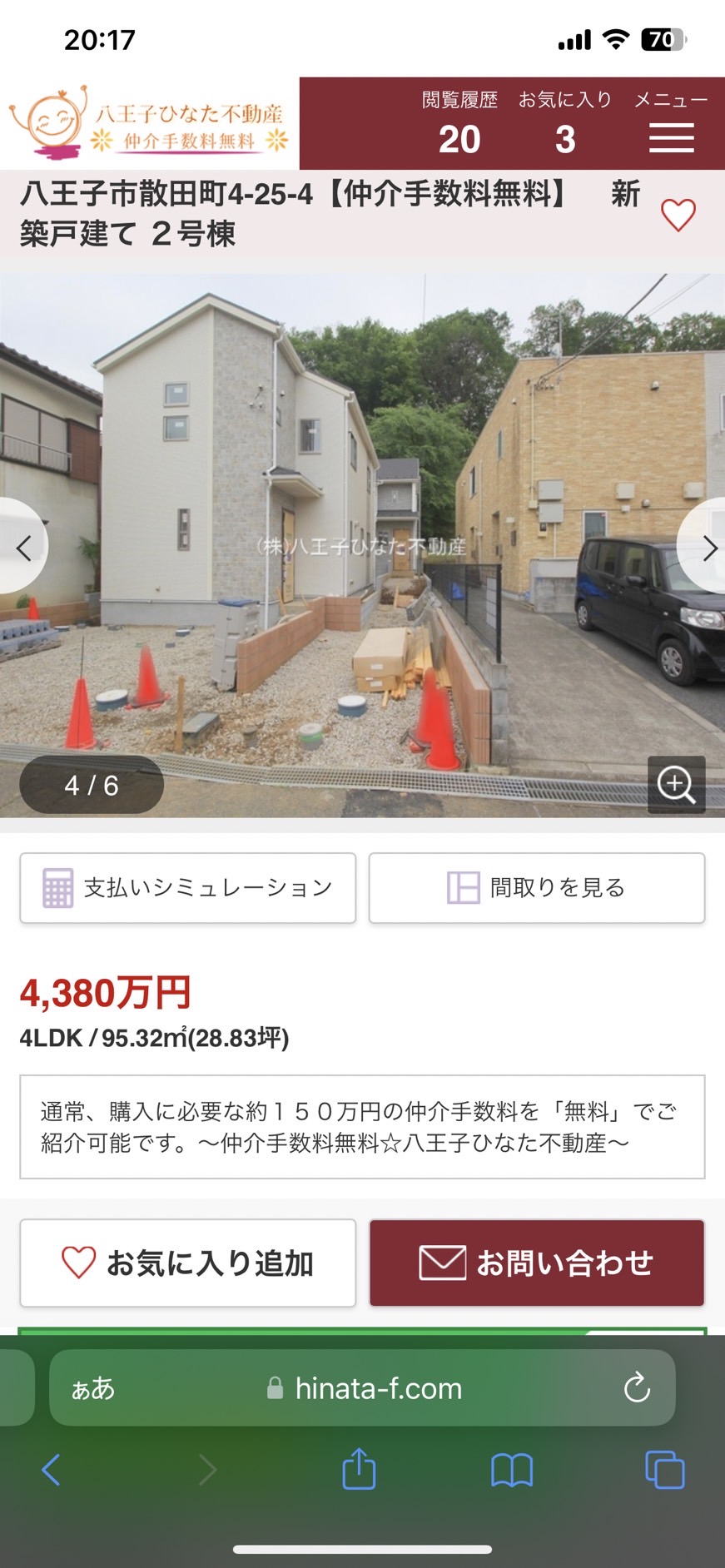This screenshot has height=1568, width=725.
Task: Tap お問い合わせ inquiry button
Action: 537,1263
